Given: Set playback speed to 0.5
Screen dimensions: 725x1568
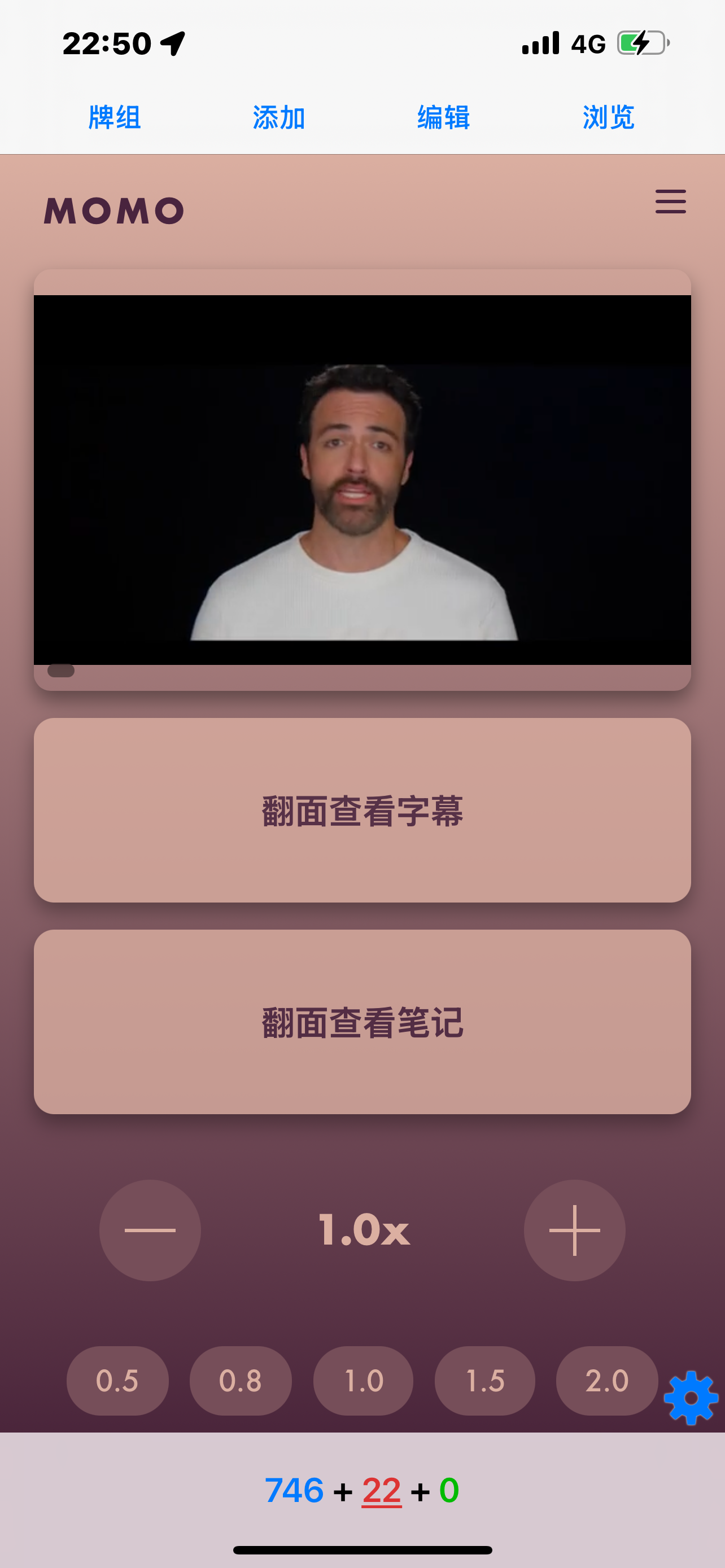Looking at the screenshot, I should coord(117,1381).
